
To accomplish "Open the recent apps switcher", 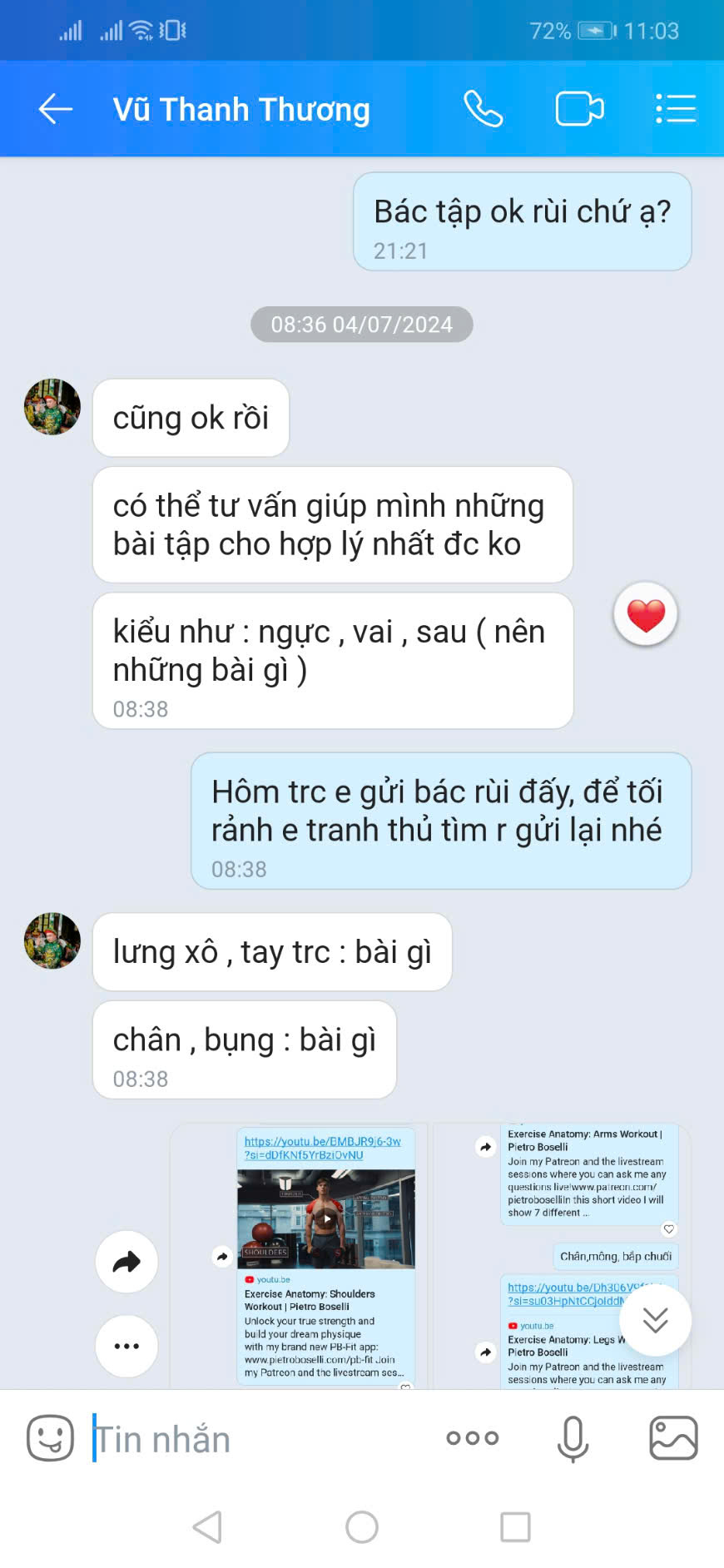I will [515, 1527].
